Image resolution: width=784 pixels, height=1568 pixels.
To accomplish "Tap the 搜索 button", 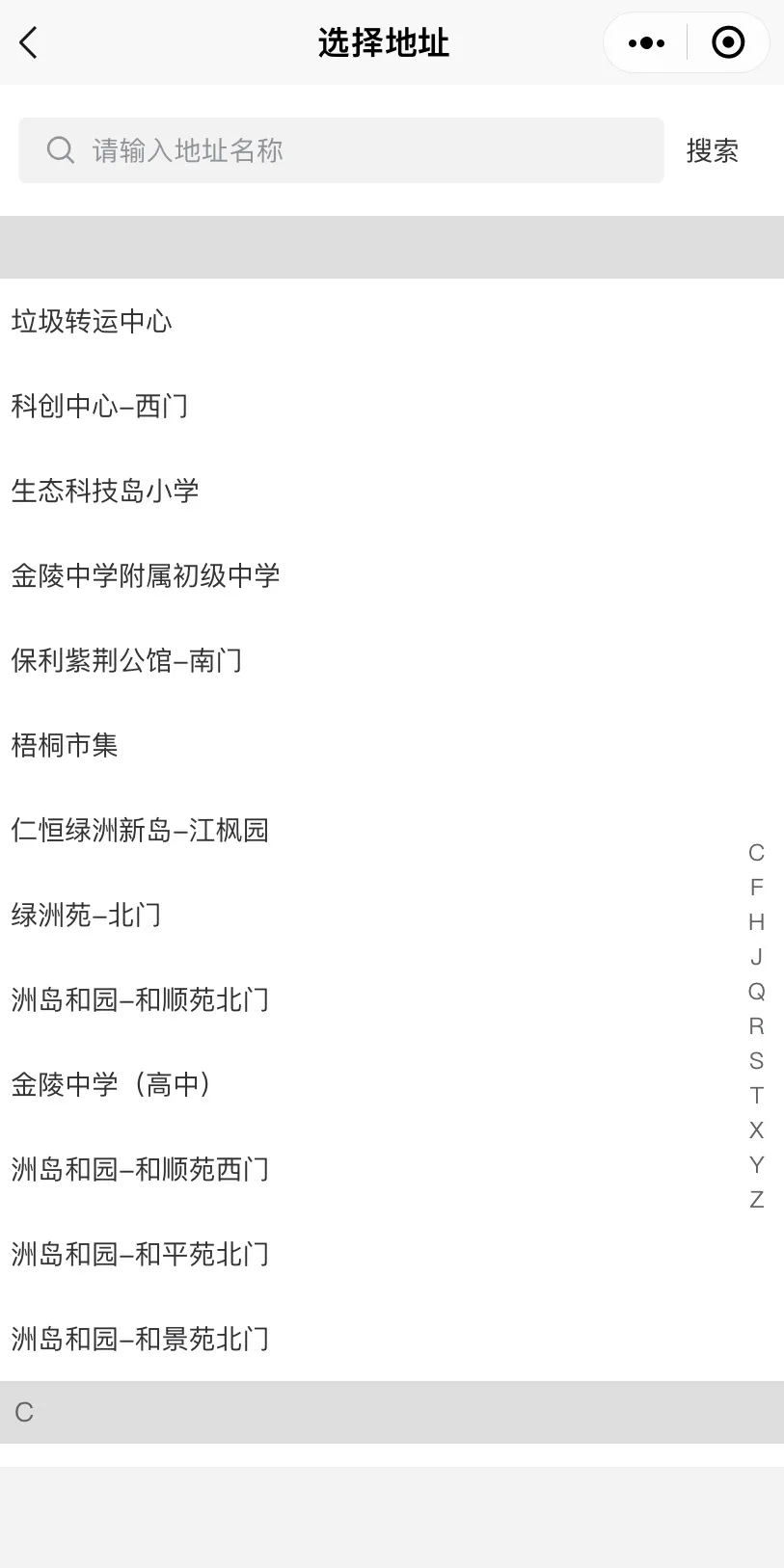I will tap(712, 150).
